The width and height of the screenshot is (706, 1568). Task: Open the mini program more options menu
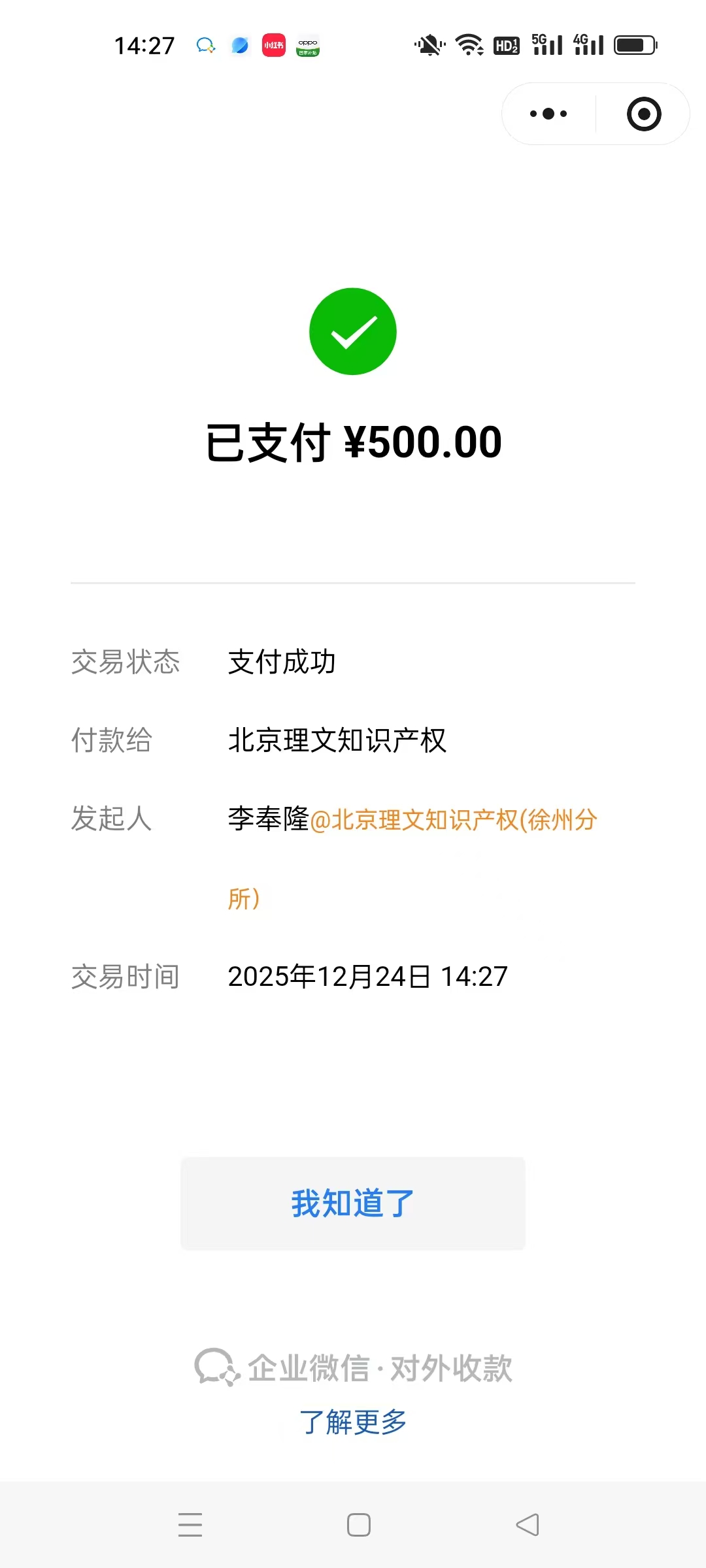point(548,114)
